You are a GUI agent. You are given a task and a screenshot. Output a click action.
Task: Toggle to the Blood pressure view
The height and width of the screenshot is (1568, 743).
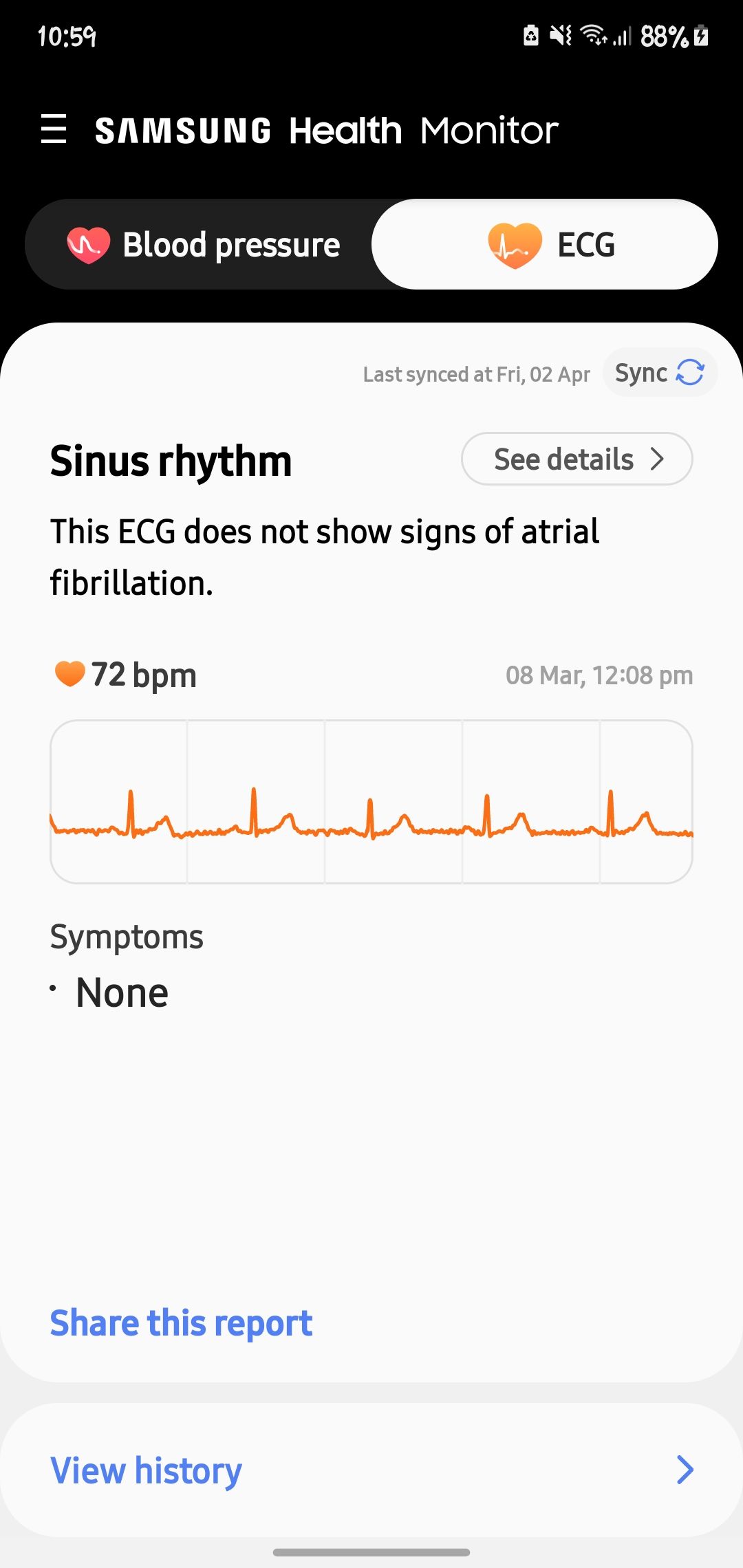click(200, 243)
